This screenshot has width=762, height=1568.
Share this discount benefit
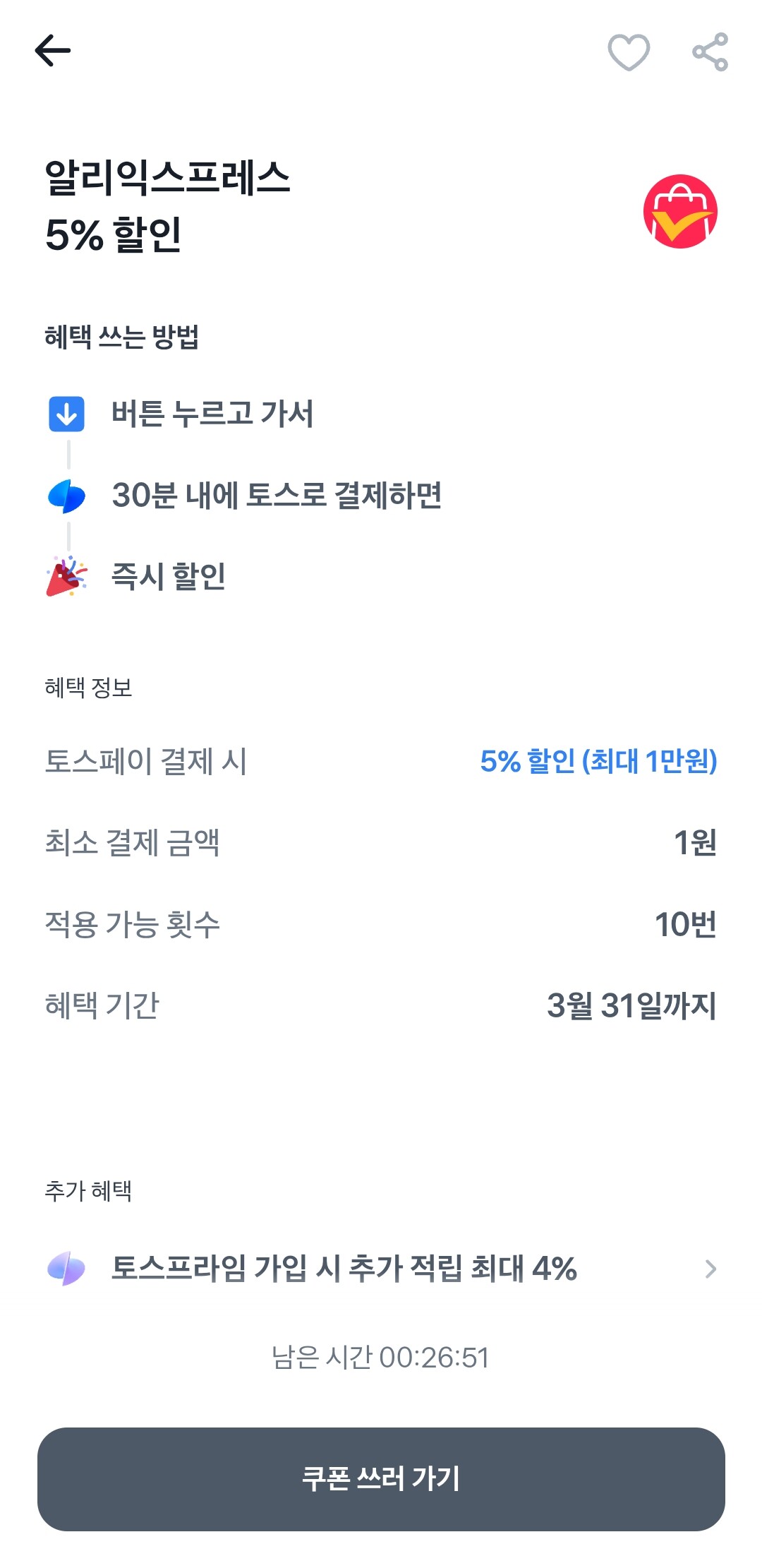pos(710,52)
